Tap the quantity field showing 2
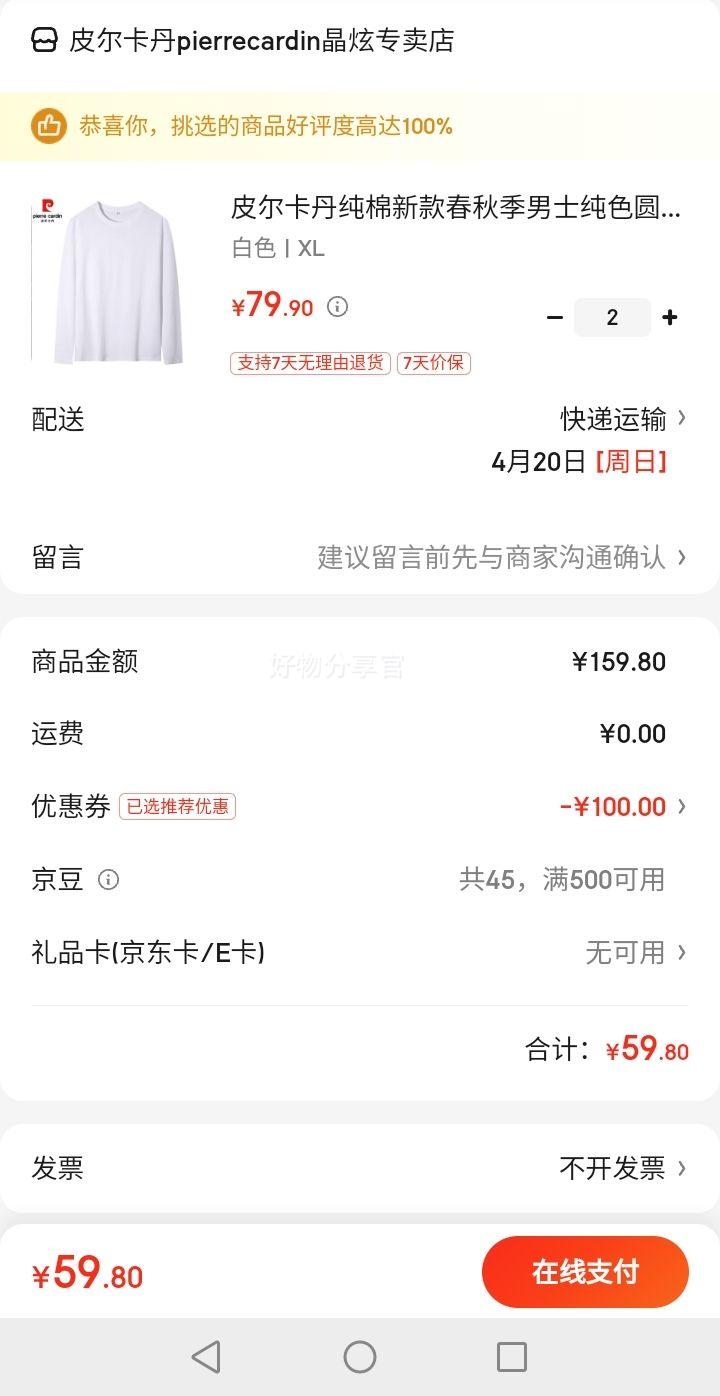720x1396 pixels. (612, 318)
